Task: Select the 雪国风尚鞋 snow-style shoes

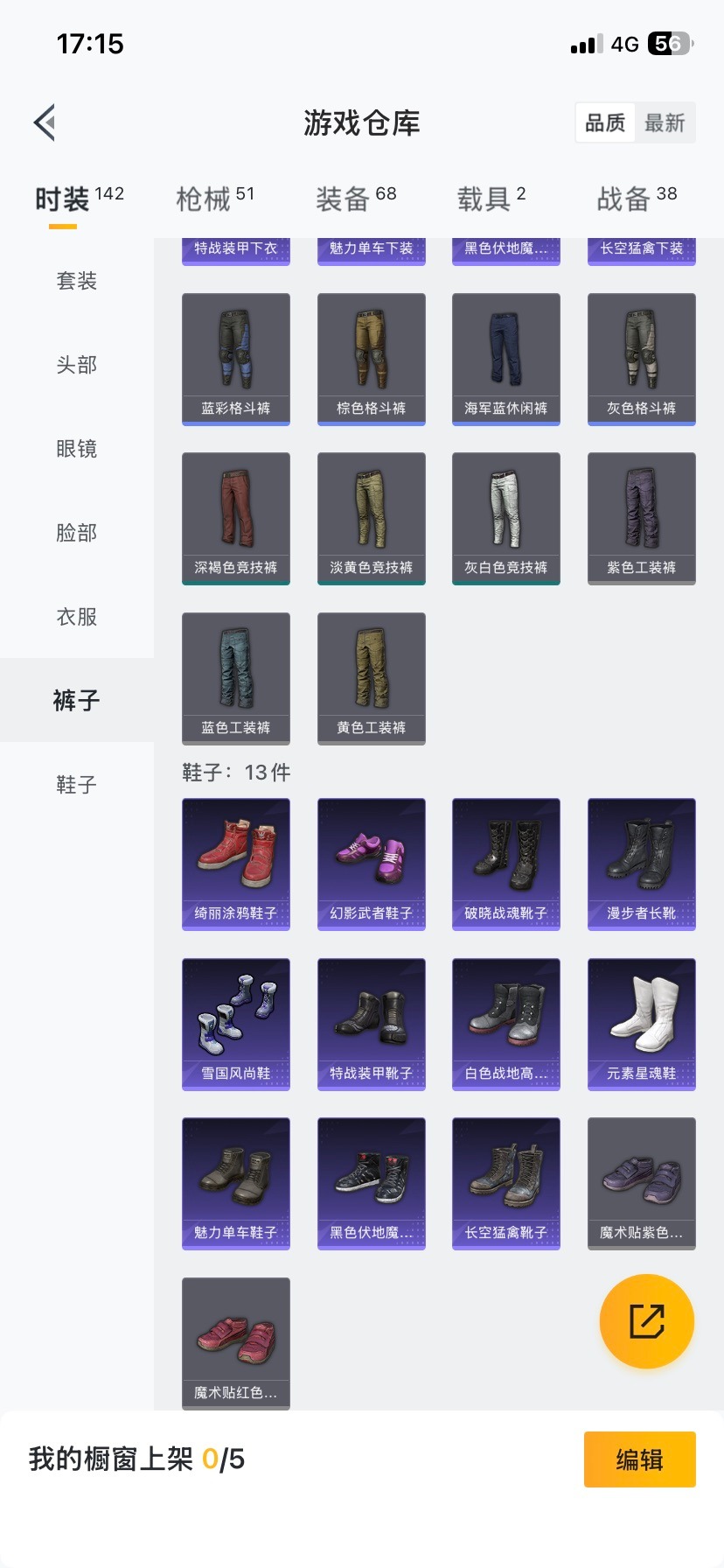Action: point(235,1024)
